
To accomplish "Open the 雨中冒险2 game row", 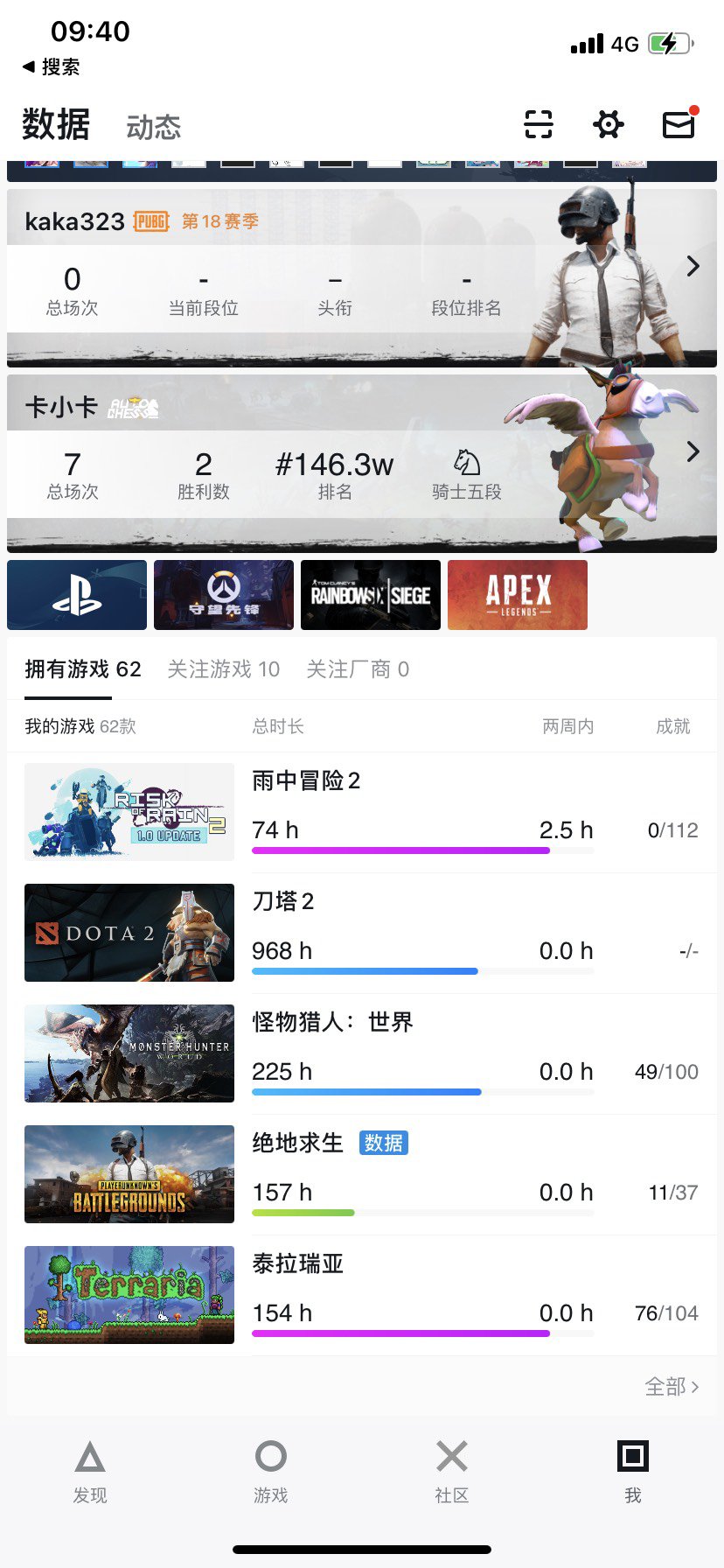I will (361, 813).
